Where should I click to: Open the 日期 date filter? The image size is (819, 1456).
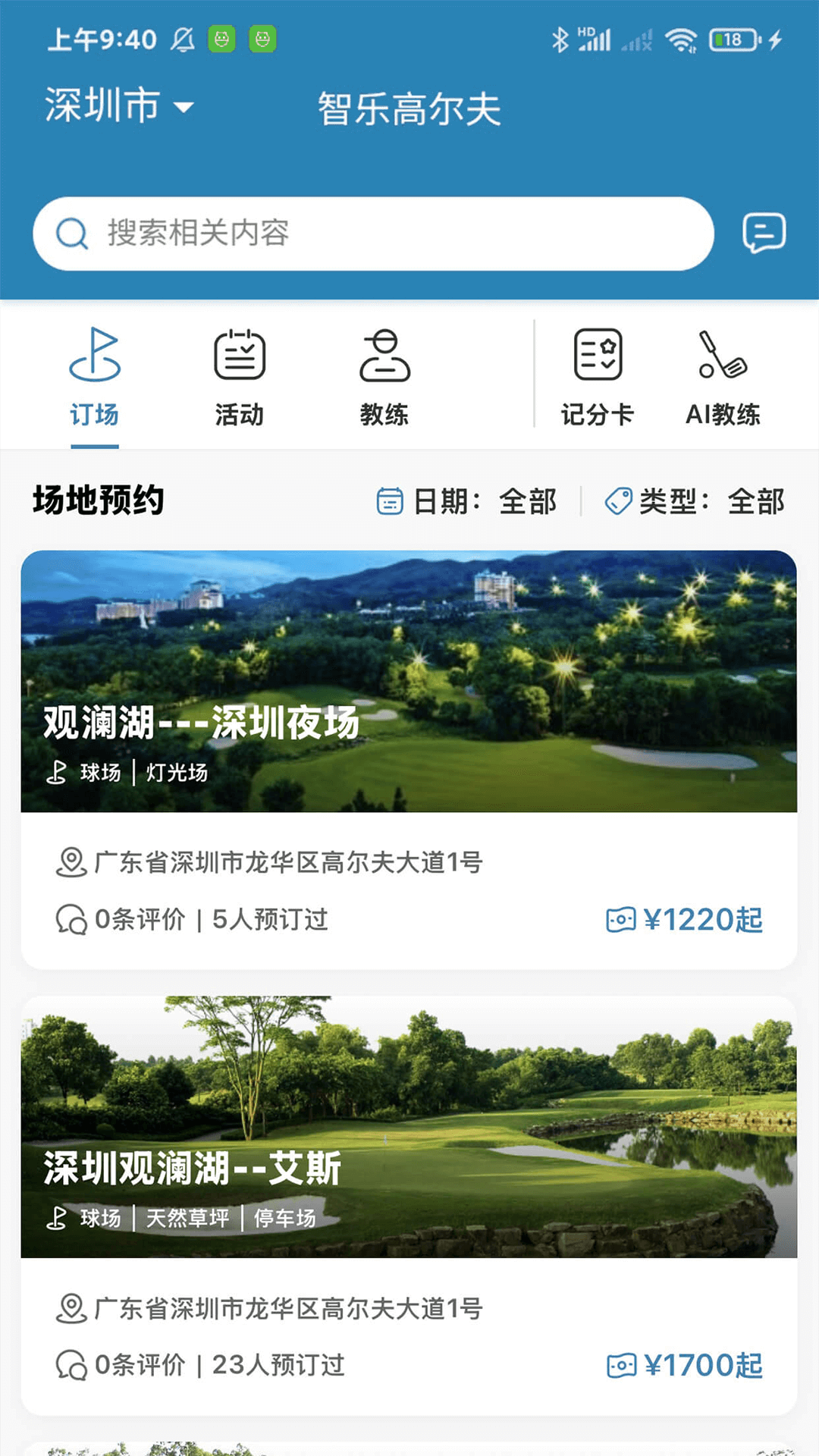(467, 501)
